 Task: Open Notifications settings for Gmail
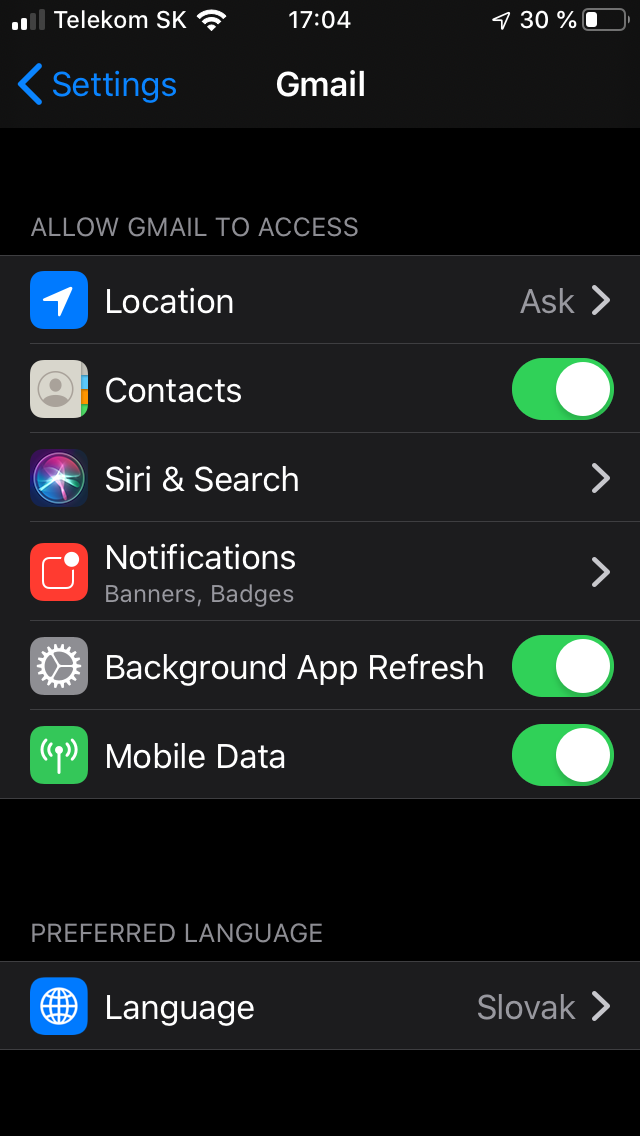[320, 572]
